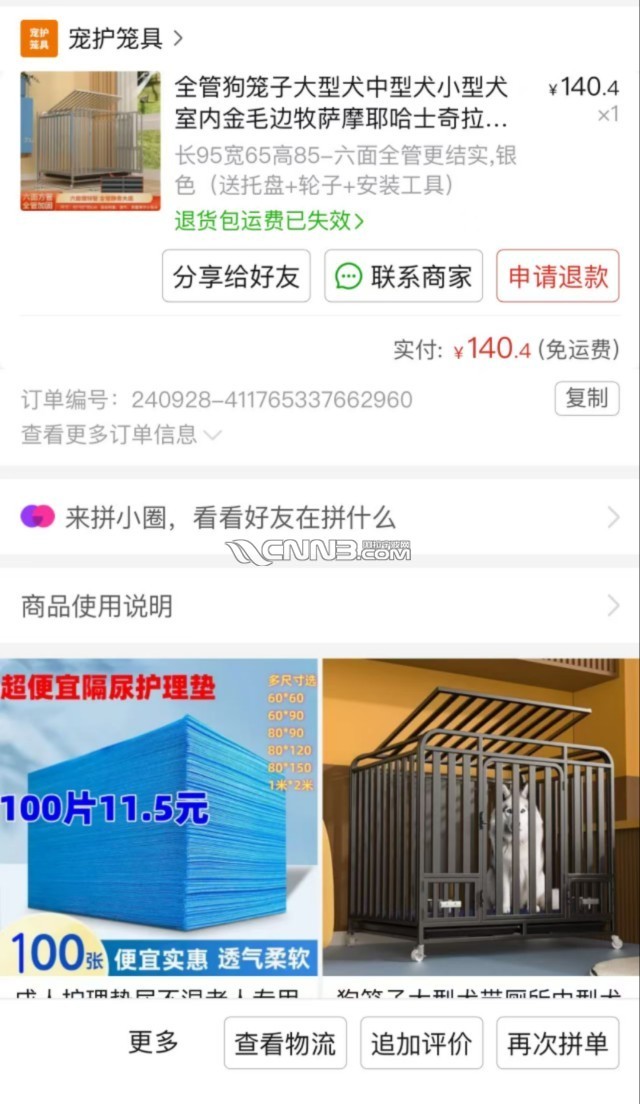Copy the order number with 复制
The width and height of the screenshot is (640, 1104).
[587, 398]
